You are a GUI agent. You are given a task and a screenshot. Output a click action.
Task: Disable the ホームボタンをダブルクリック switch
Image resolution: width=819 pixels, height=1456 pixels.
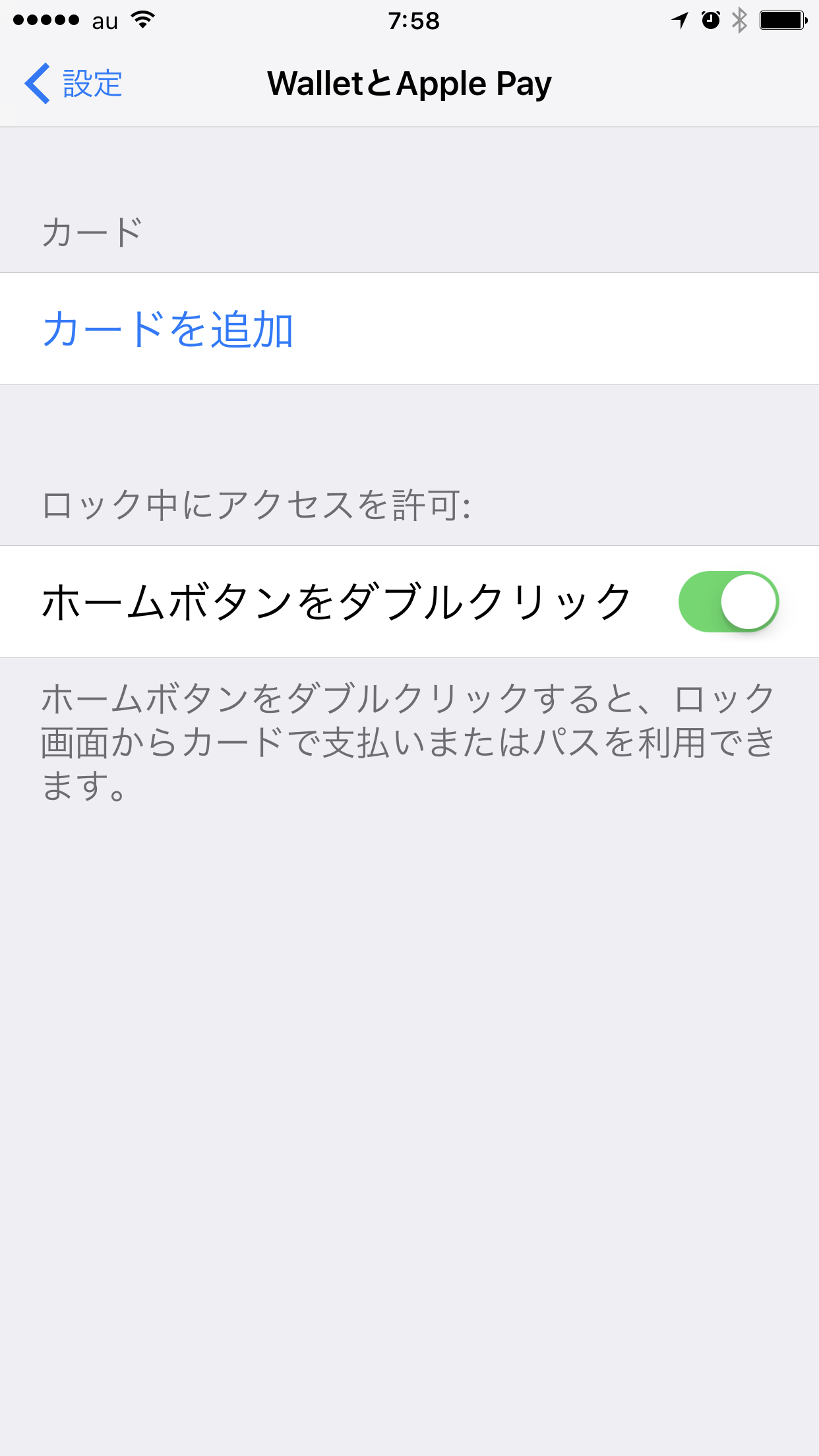pos(729,601)
